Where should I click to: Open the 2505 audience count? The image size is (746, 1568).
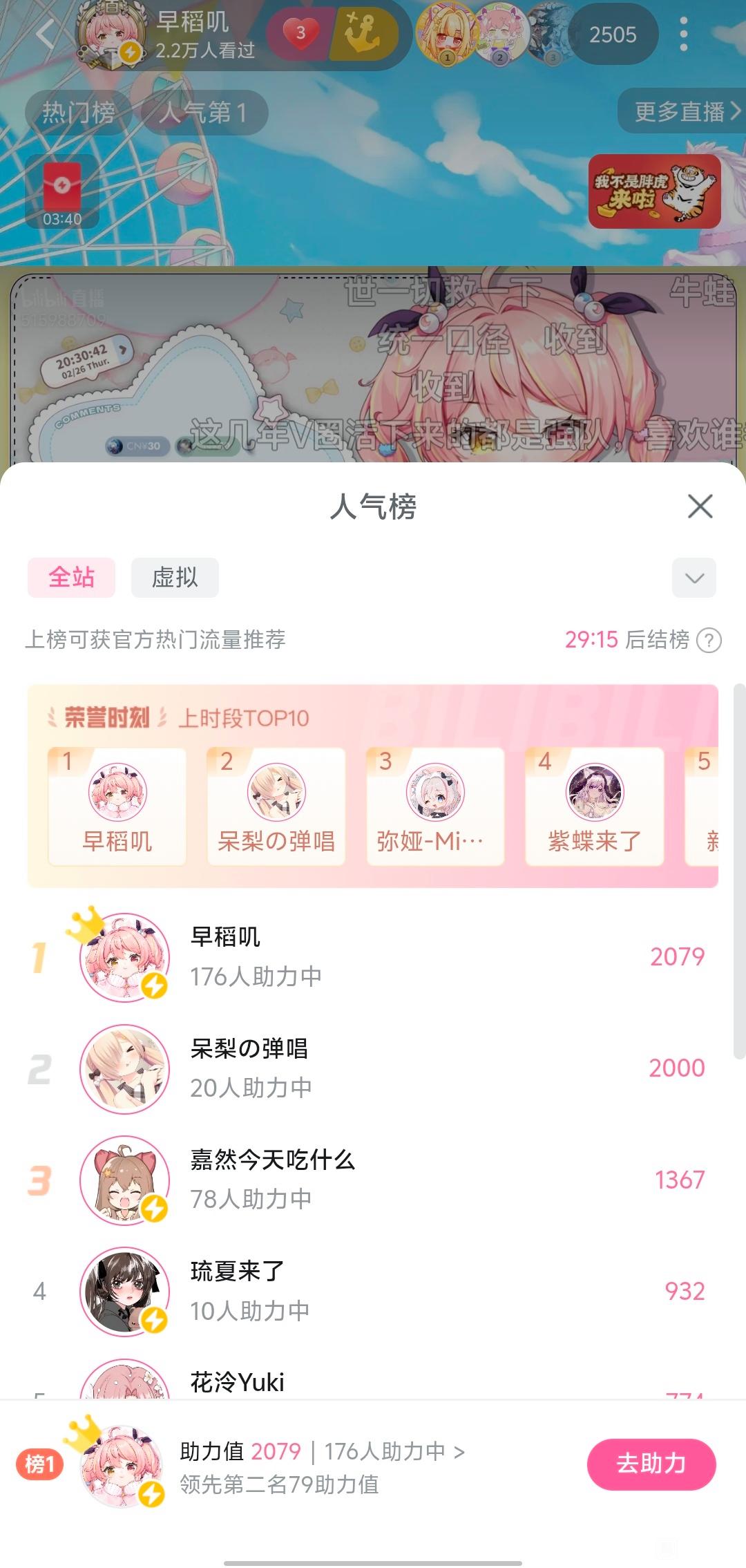pyautogui.click(x=612, y=35)
